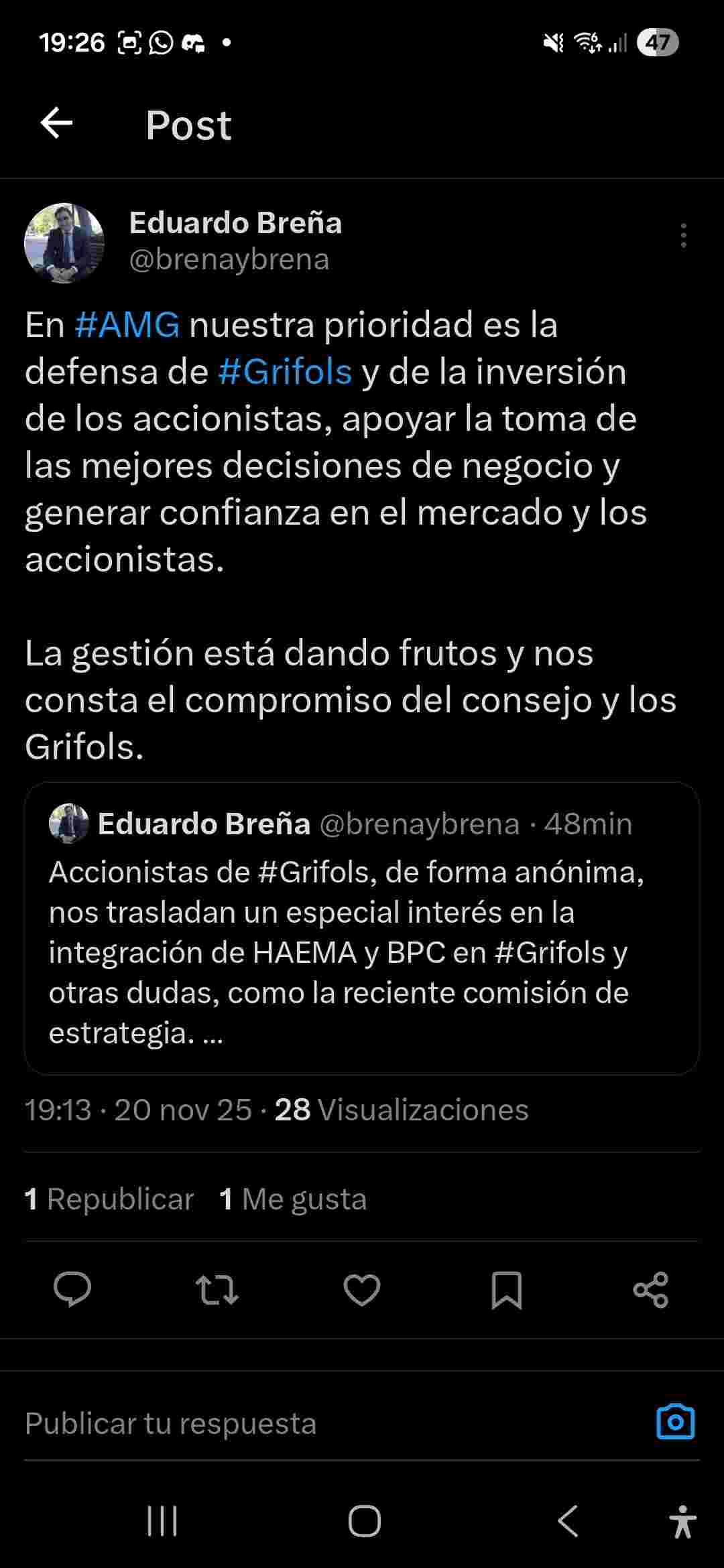Open the #AMG hashtag

point(127,325)
